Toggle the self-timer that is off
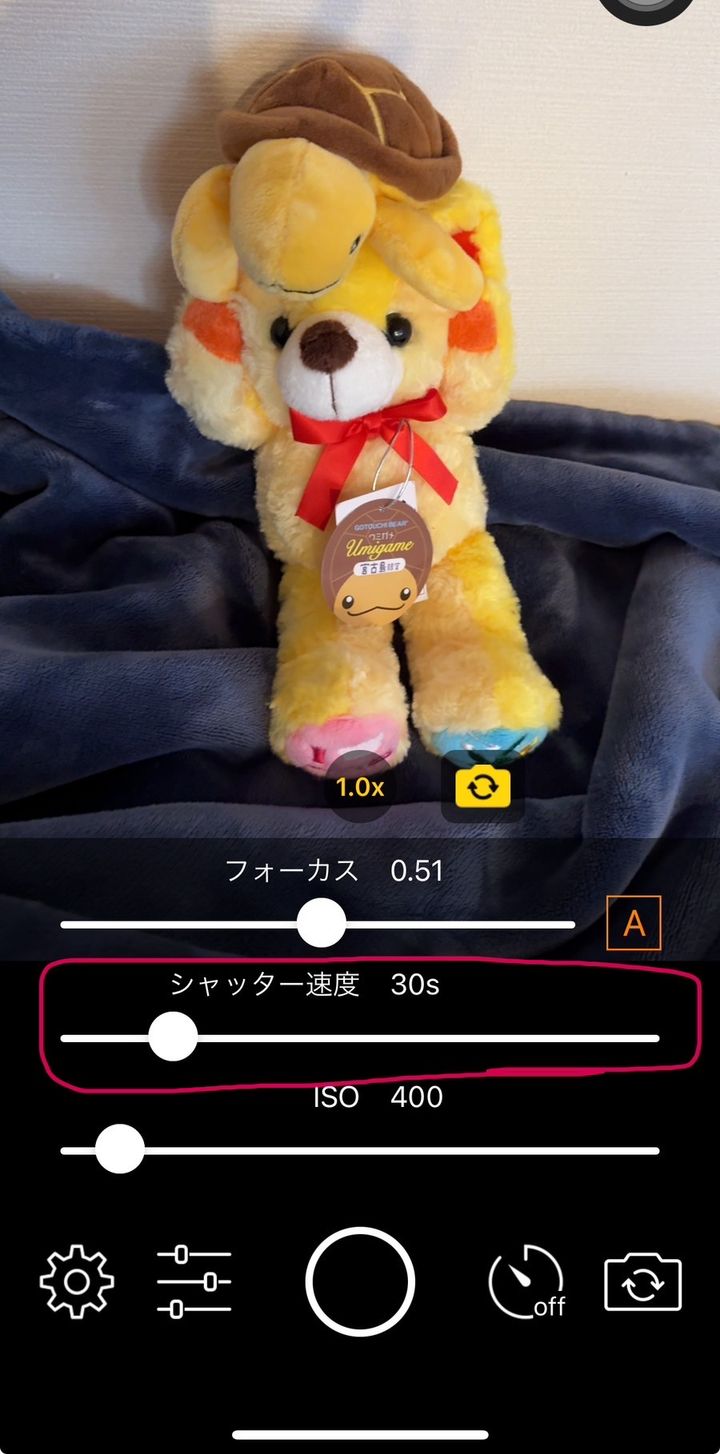Viewport: 720px width, 1454px height. 526,1281
